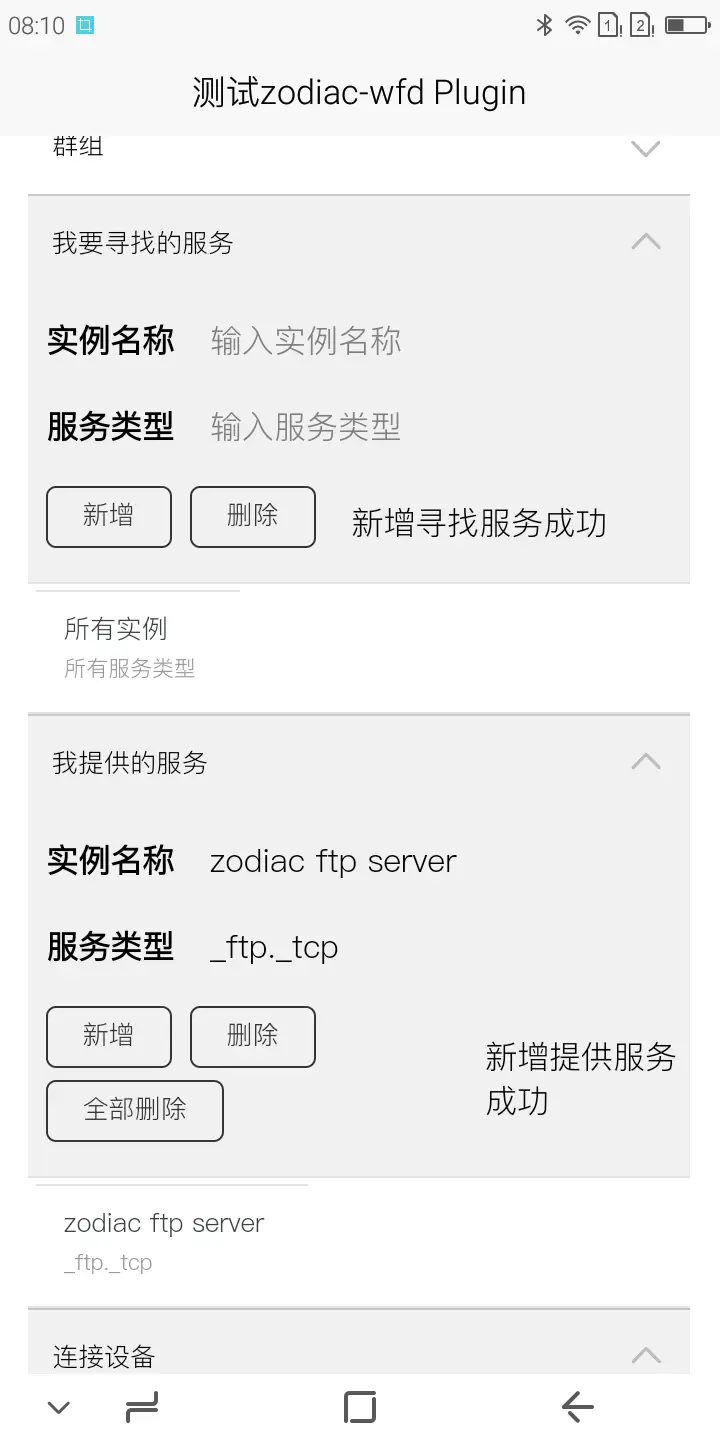Collapse the 连接设备 section
Screen dimensions: 720x1440
646,1356
